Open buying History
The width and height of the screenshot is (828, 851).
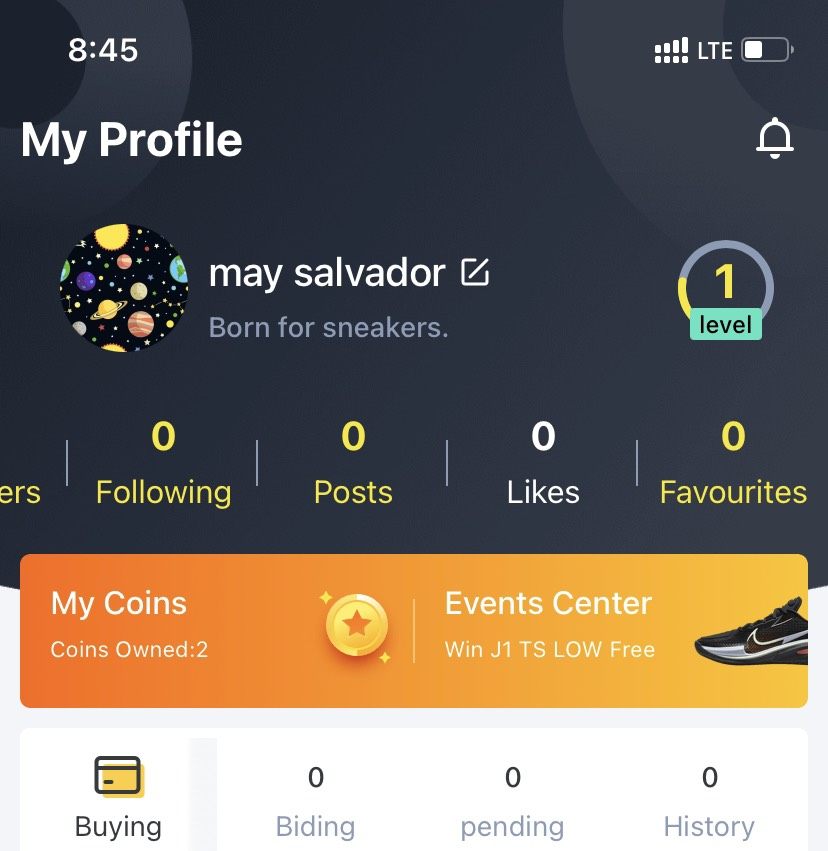[709, 802]
